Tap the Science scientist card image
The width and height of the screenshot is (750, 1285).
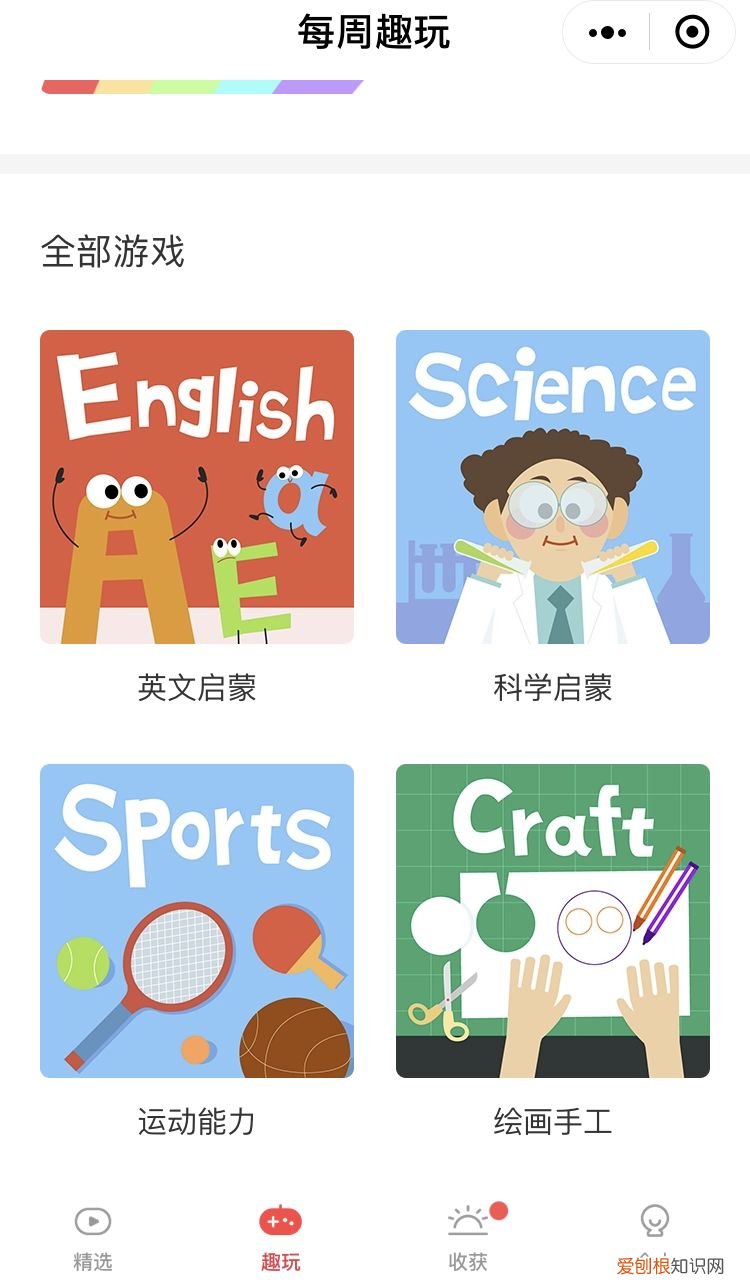(553, 486)
